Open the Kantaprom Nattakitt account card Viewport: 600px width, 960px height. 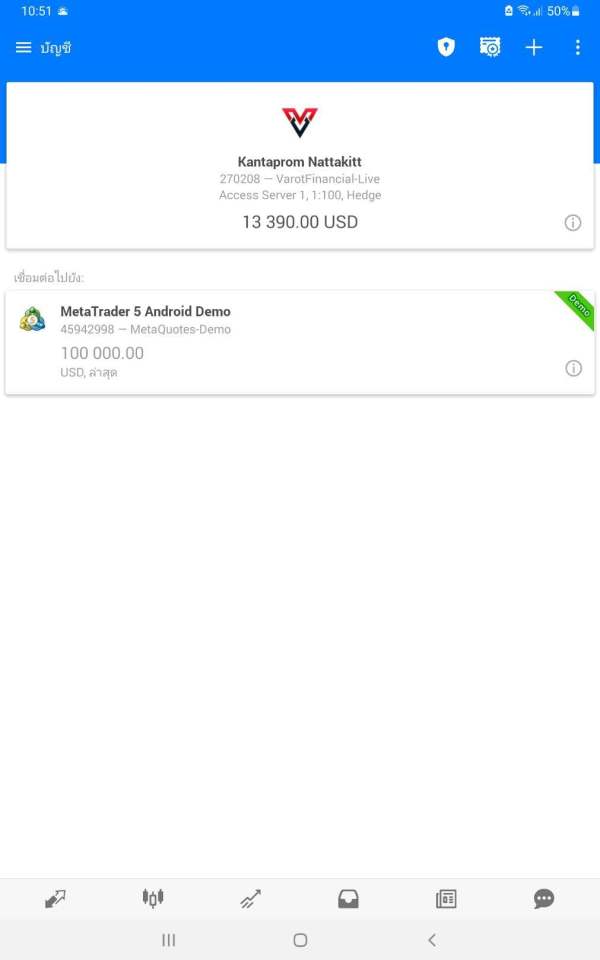coord(300,165)
